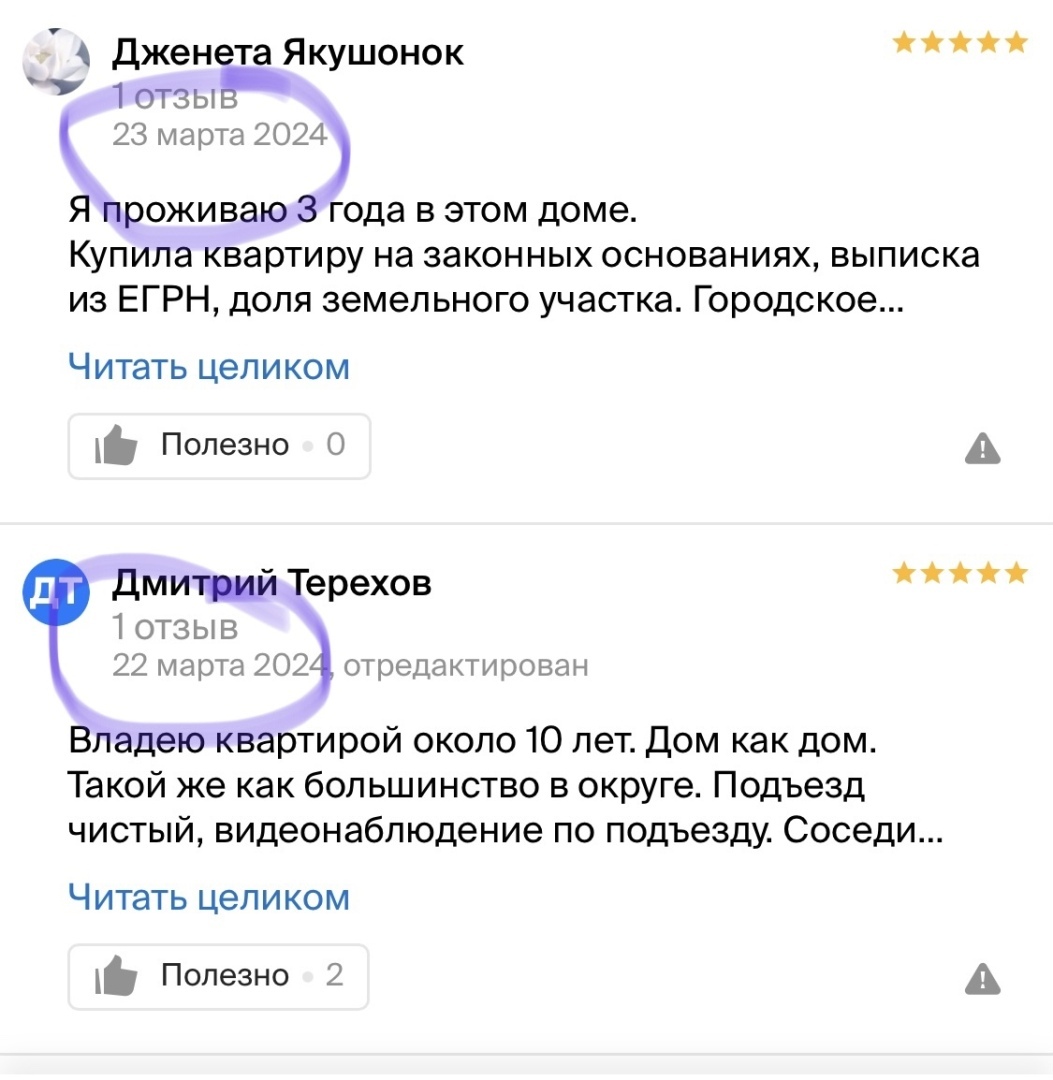Open Дженета Якушонок's profile avatar
1053x1080 pixels.
pyautogui.click(x=56, y=62)
